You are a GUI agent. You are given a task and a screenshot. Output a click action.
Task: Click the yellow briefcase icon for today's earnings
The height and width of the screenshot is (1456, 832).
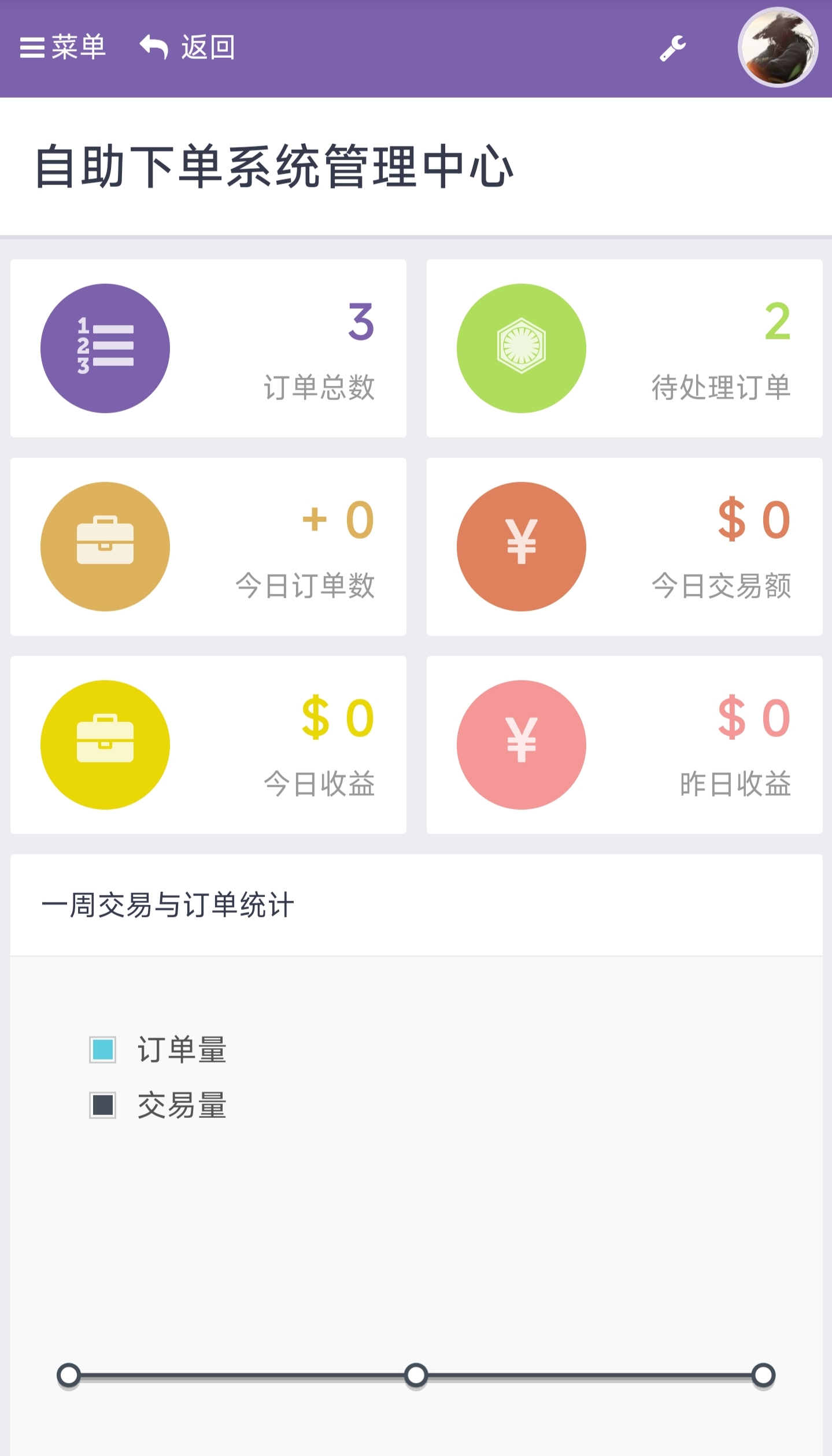click(x=104, y=746)
